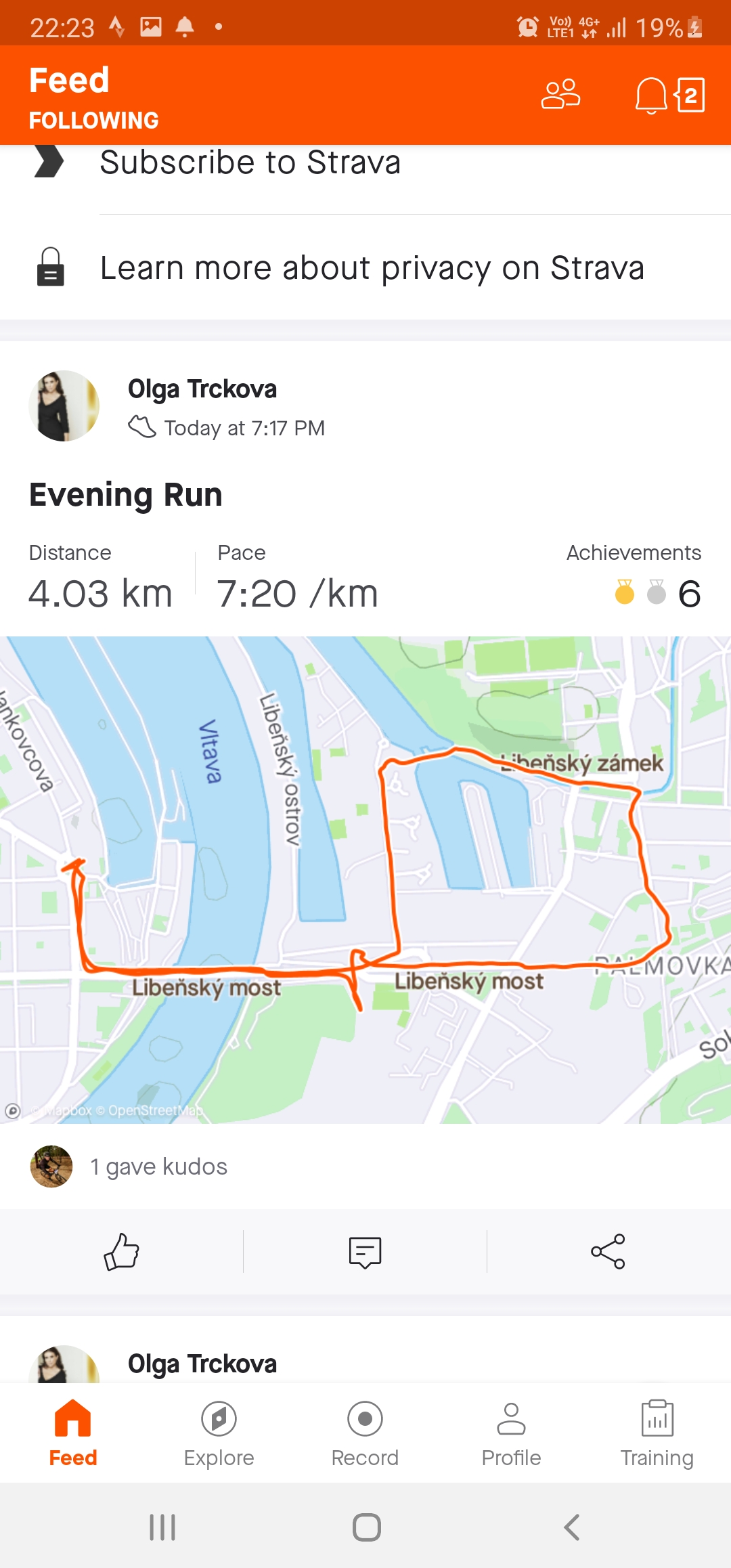This screenshot has width=731, height=1568.
Task: Comment on the Evening Run activity
Action: [365, 1252]
